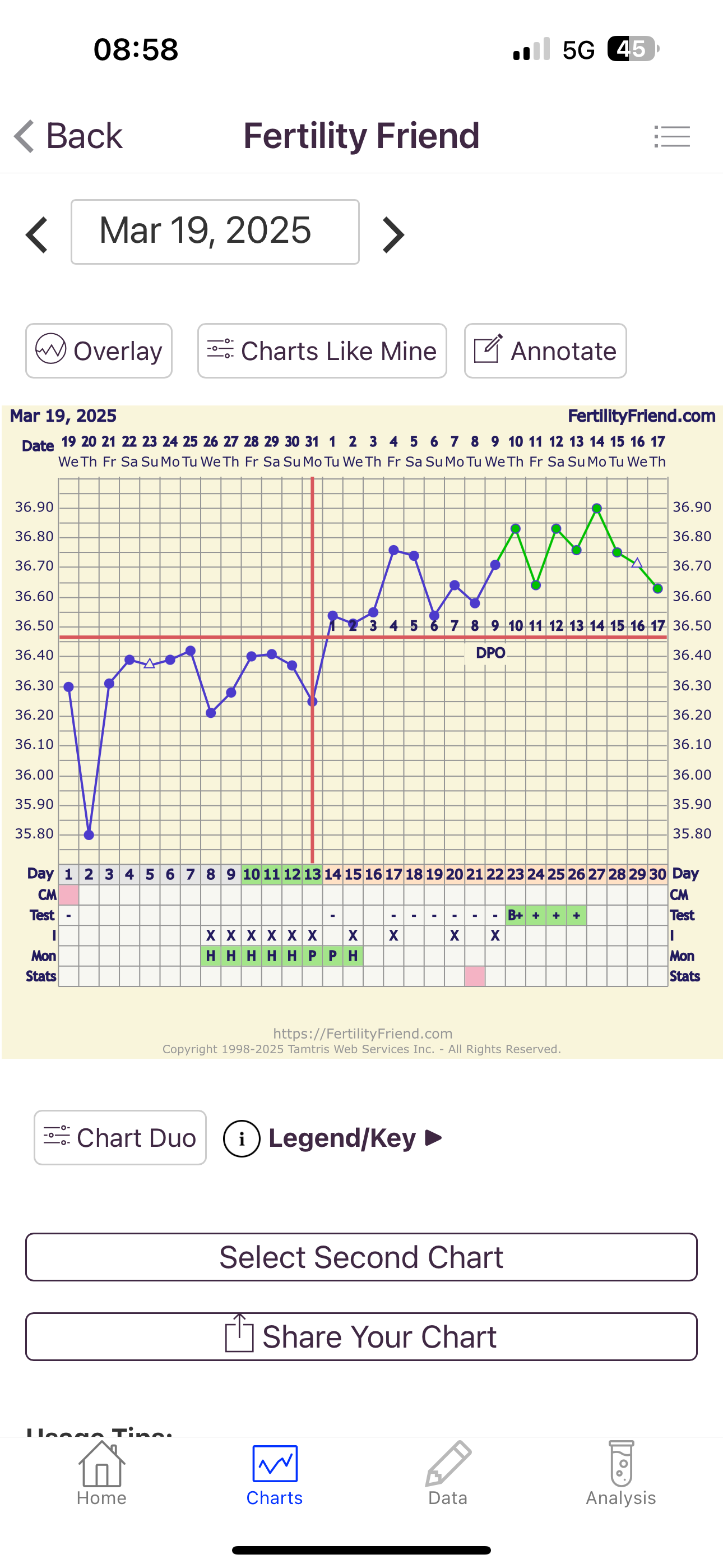This screenshot has height=1568, width=723.
Task: Open the Overlay option
Action: coord(99,351)
